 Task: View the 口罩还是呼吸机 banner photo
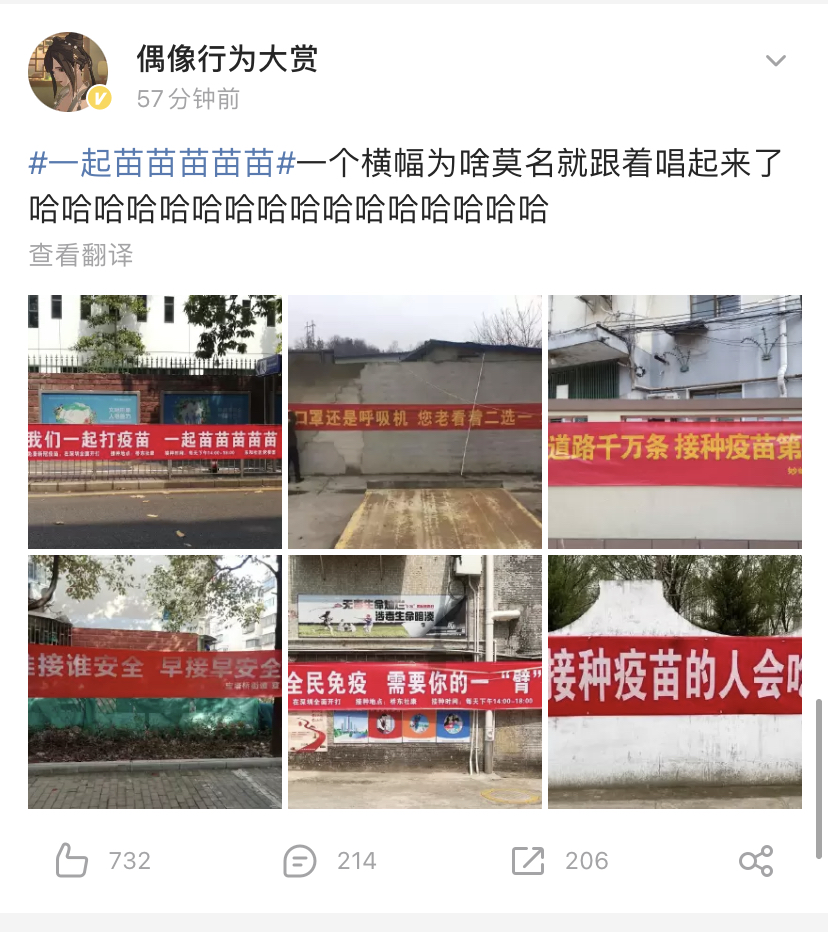pos(414,421)
